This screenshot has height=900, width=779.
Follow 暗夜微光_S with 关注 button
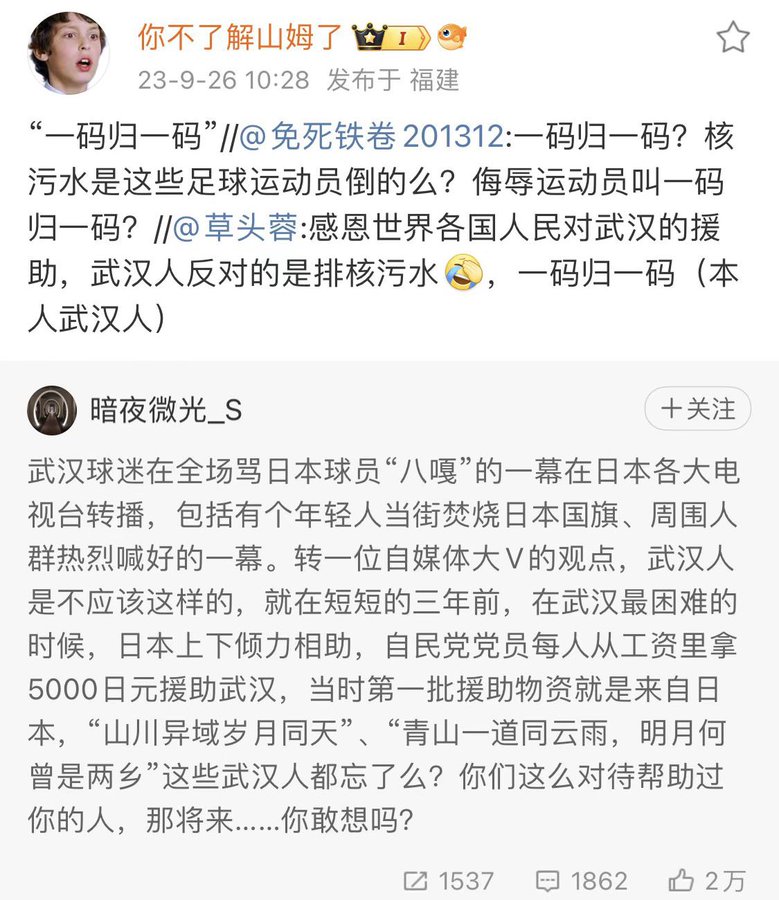697,408
